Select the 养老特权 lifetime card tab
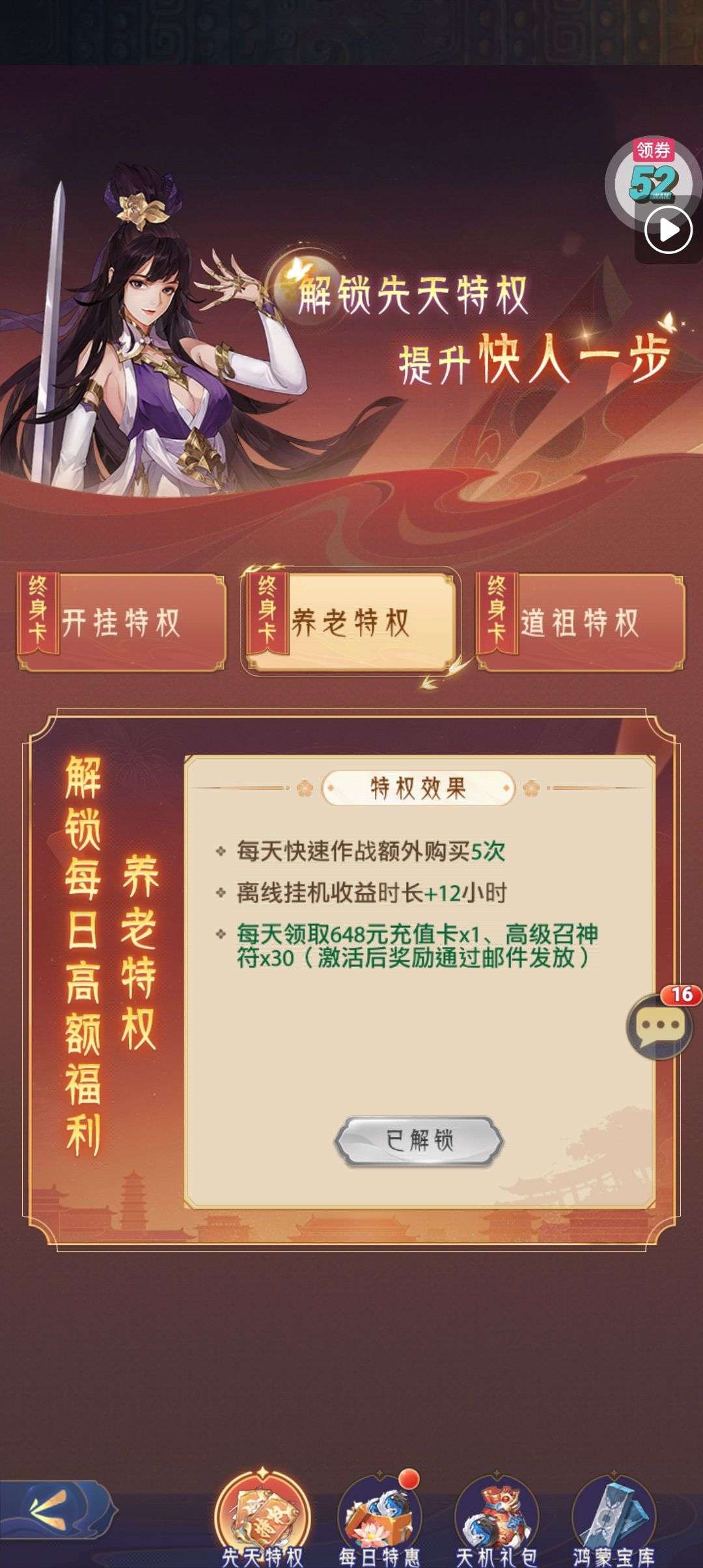703x1568 pixels. [350, 622]
